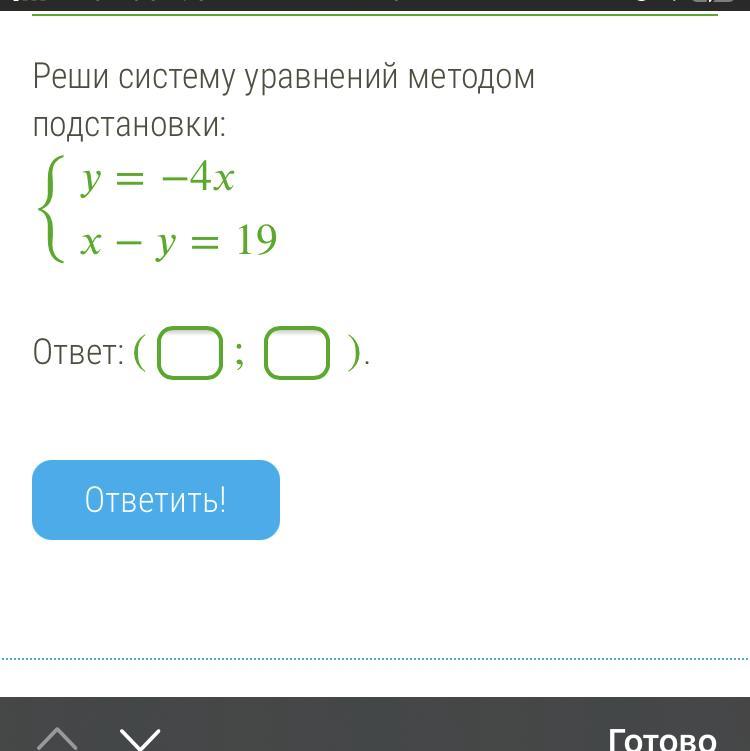Jump to previous field with up arrow
Image resolution: width=750 pixels, height=751 pixels.
(x=57, y=739)
